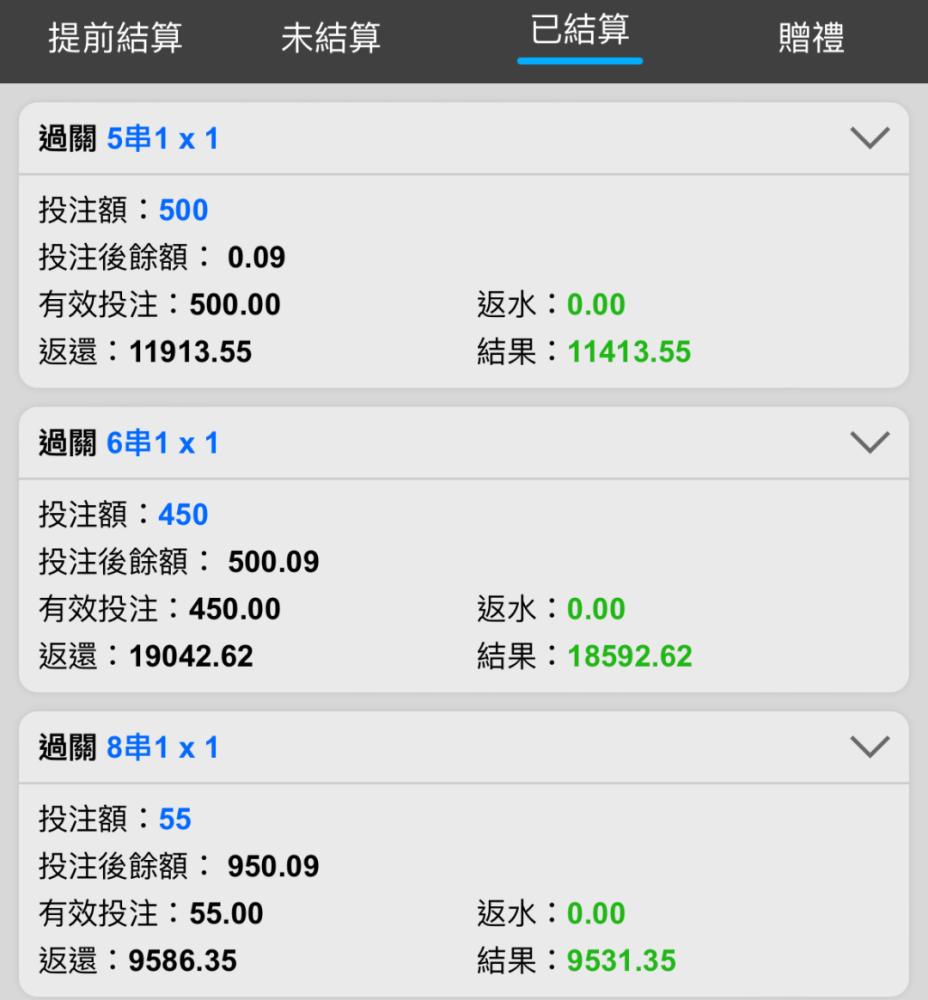Select the 已結算 tab
The width and height of the screenshot is (928, 1000).
(579, 34)
